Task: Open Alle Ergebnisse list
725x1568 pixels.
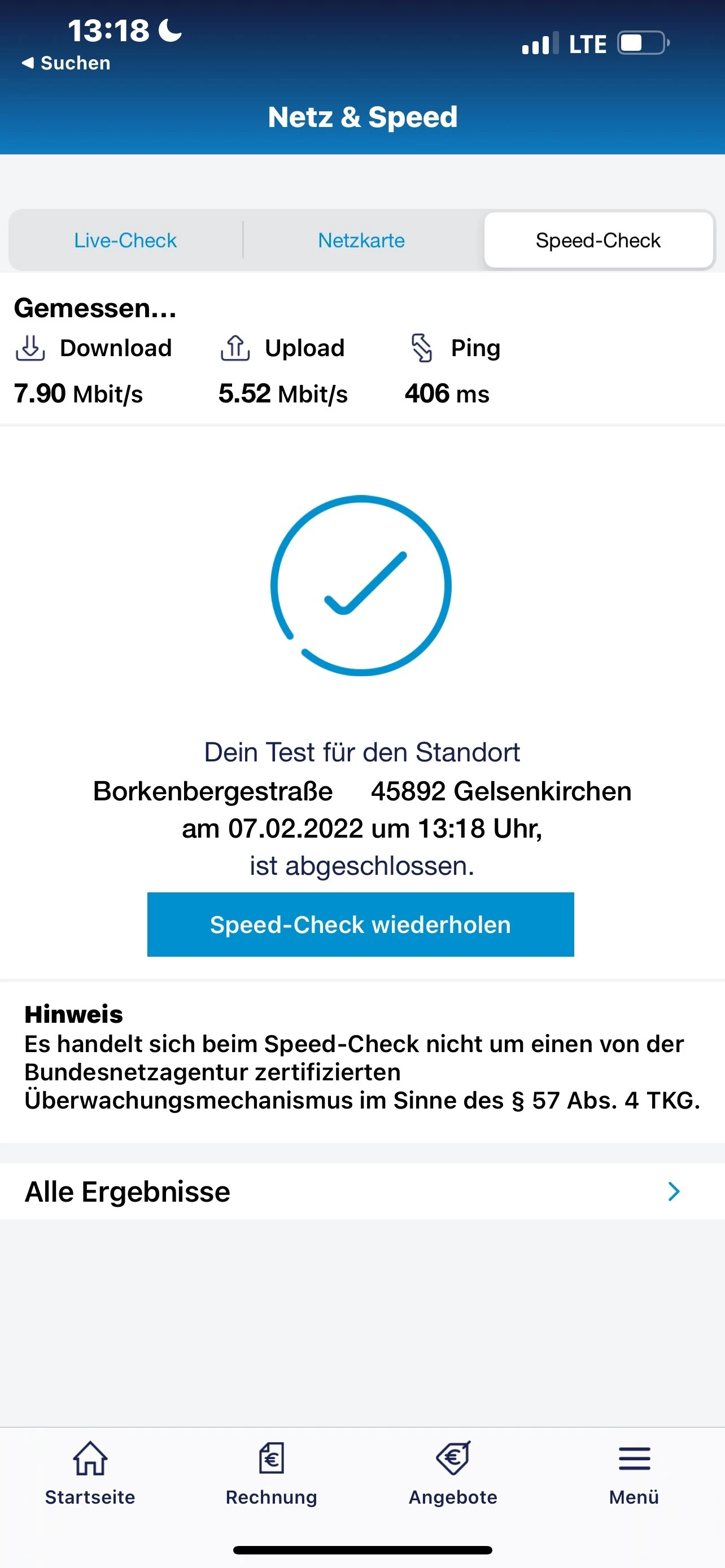Action: [x=361, y=1191]
